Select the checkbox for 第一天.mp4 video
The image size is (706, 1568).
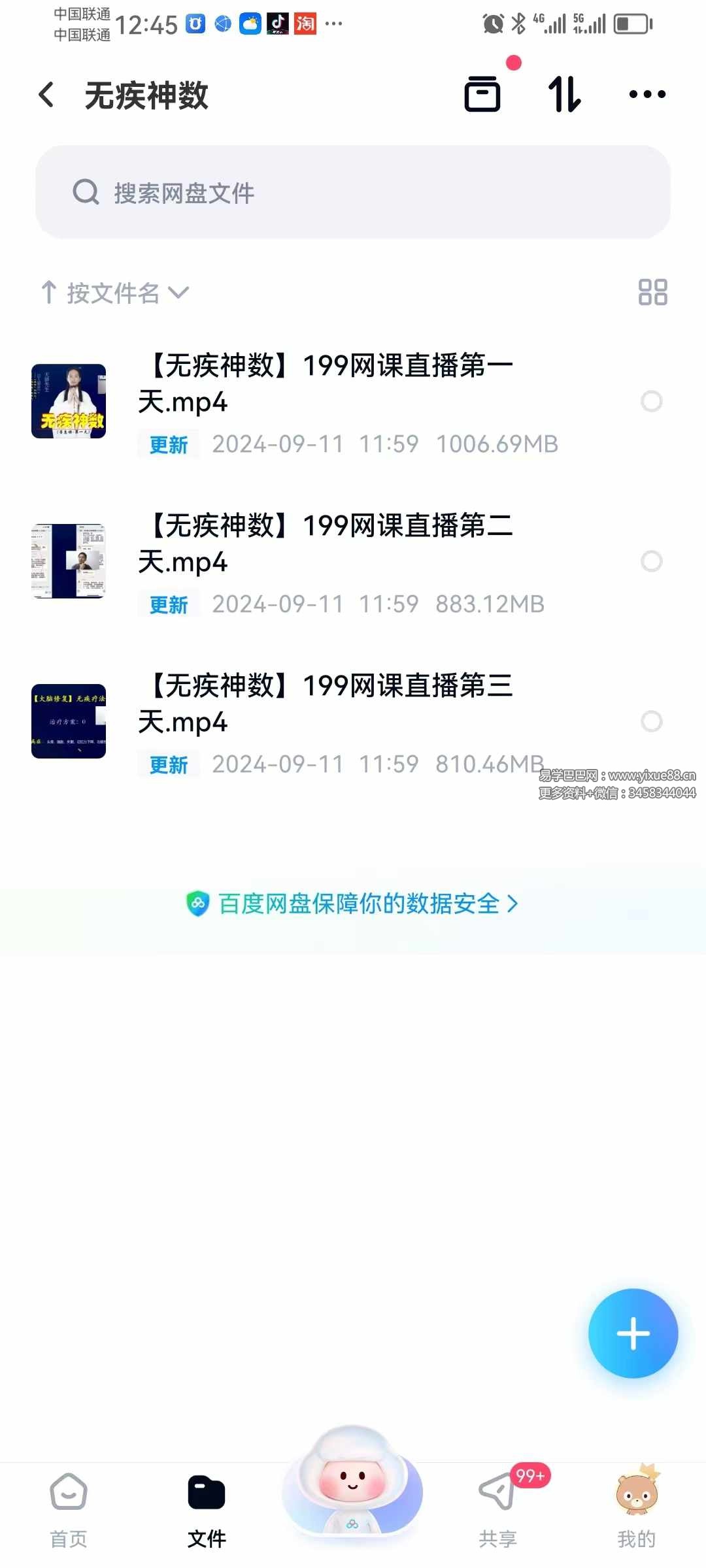coord(652,401)
